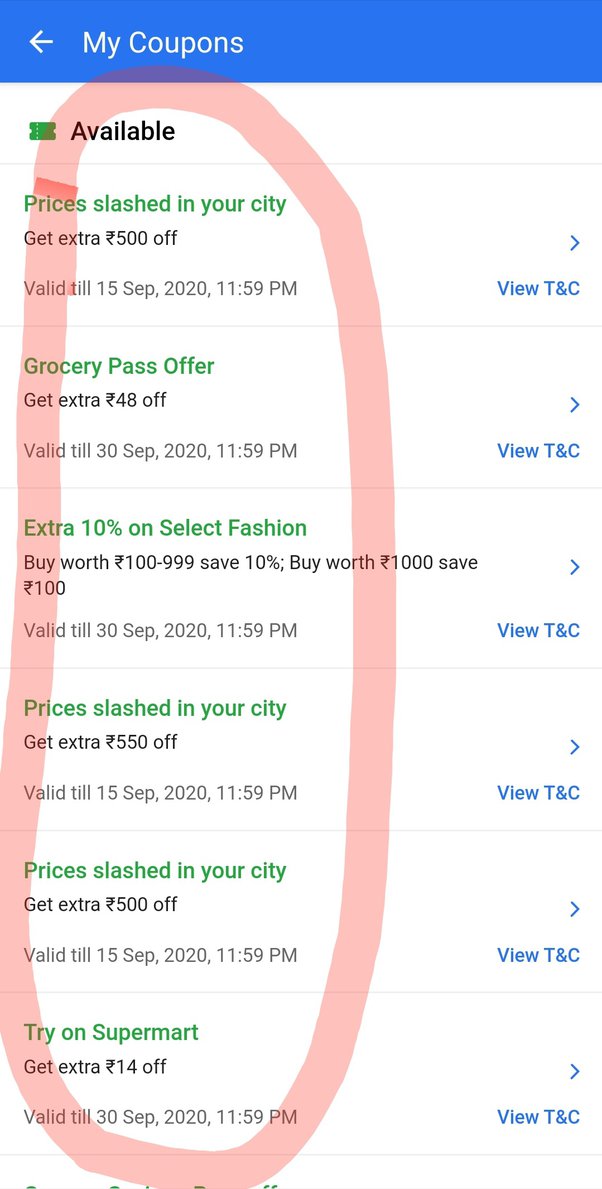Open the Try on Supermart coupon
This screenshot has width=602, height=1189.
click(x=574, y=1071)
